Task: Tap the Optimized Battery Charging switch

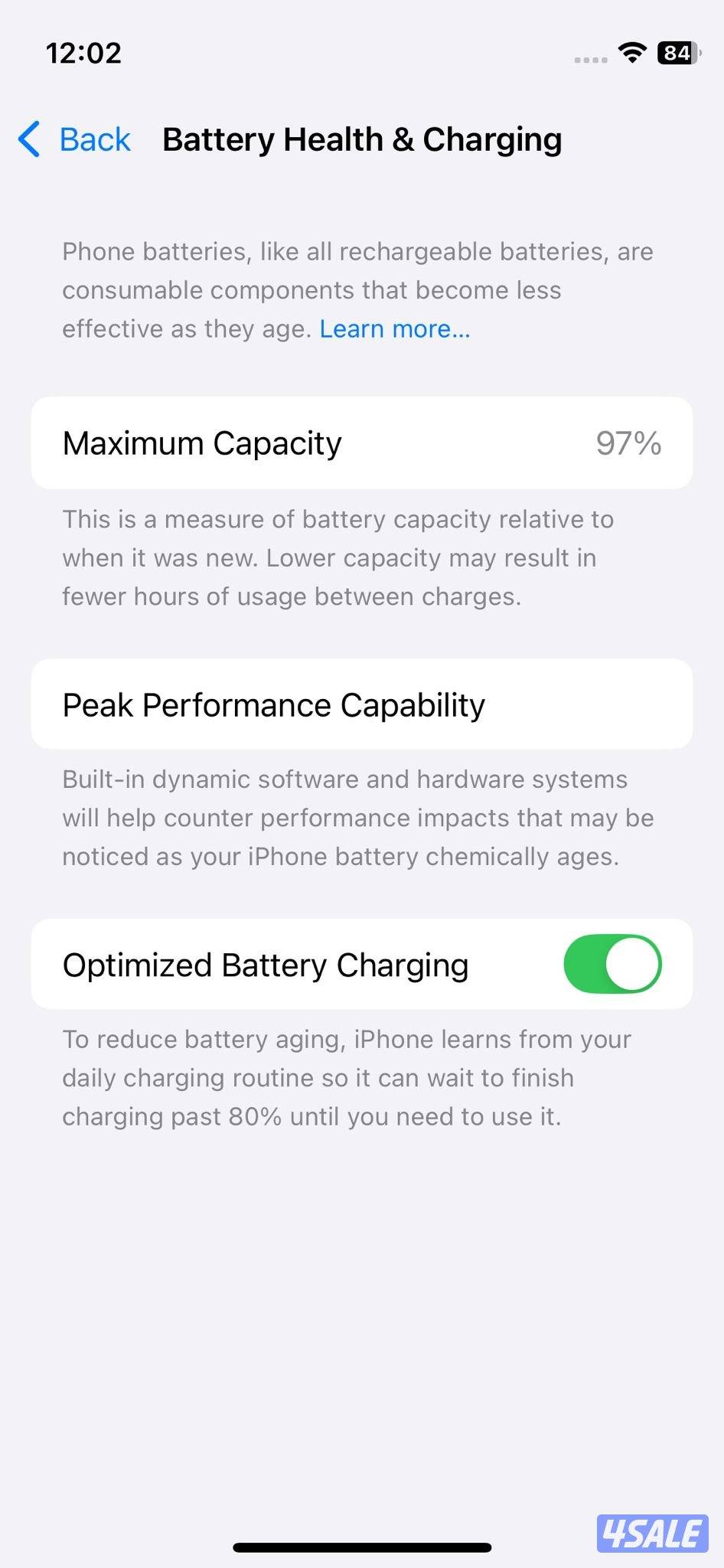Action: click(612, 965)
